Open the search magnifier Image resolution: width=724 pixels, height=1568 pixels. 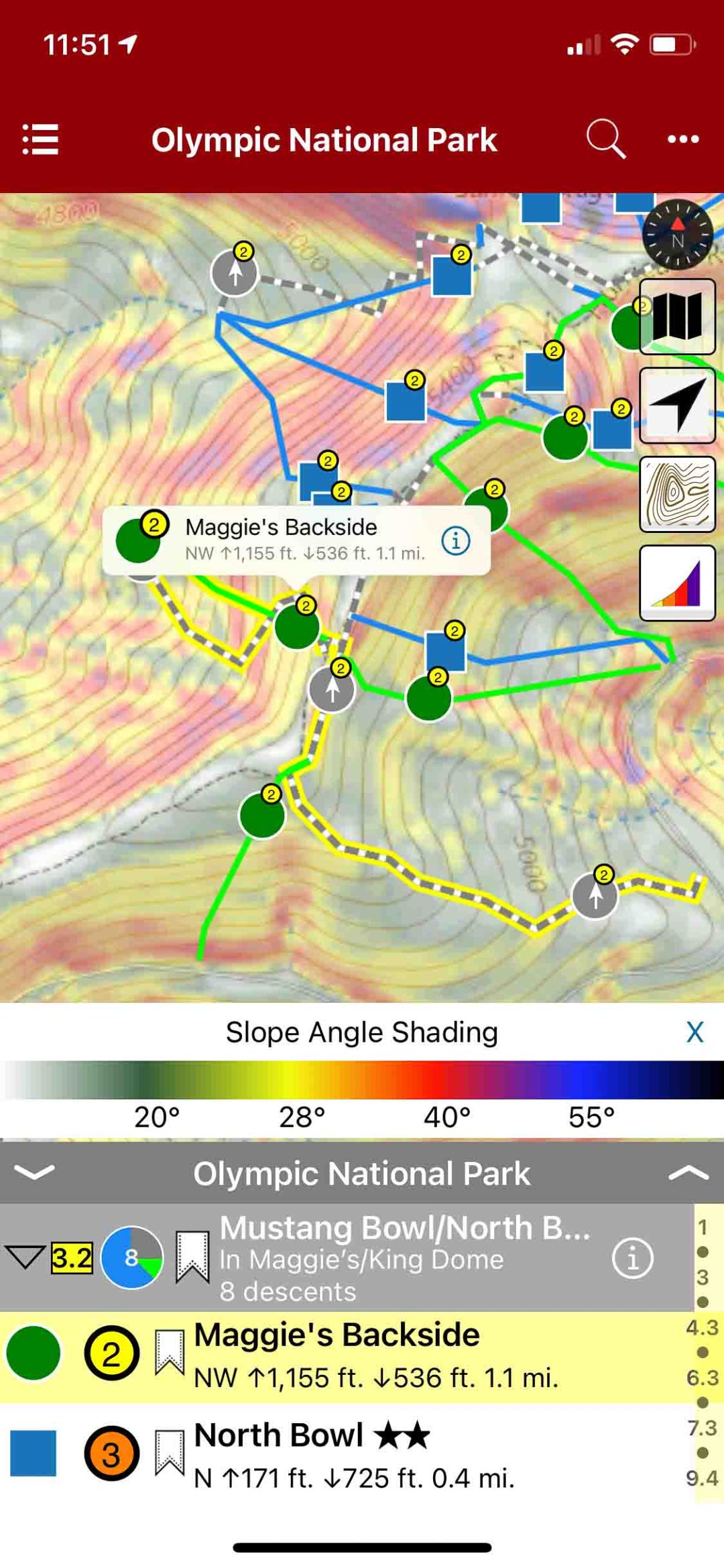[x=605, y=139]
